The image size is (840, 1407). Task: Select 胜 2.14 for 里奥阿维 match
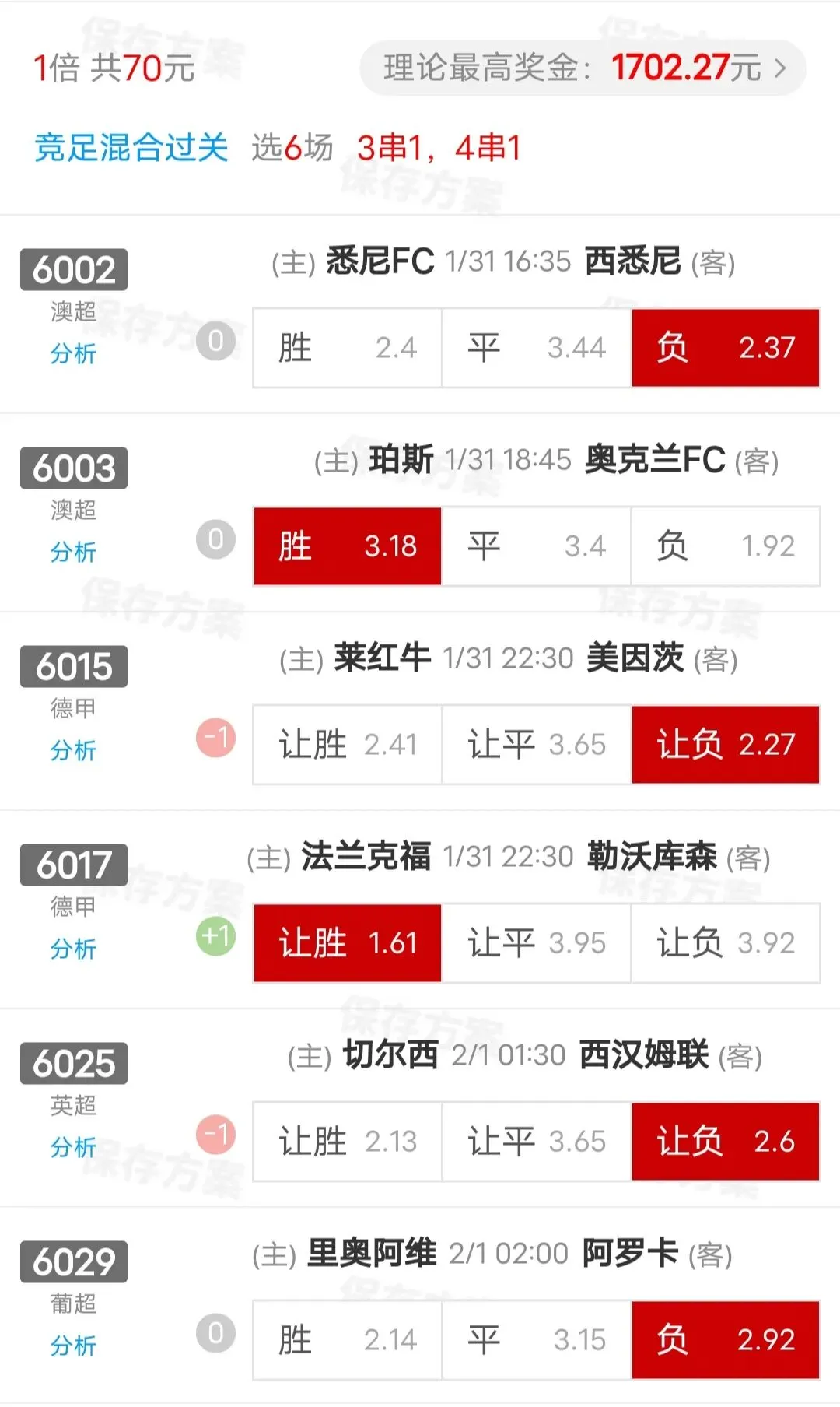coord(348,1340)
